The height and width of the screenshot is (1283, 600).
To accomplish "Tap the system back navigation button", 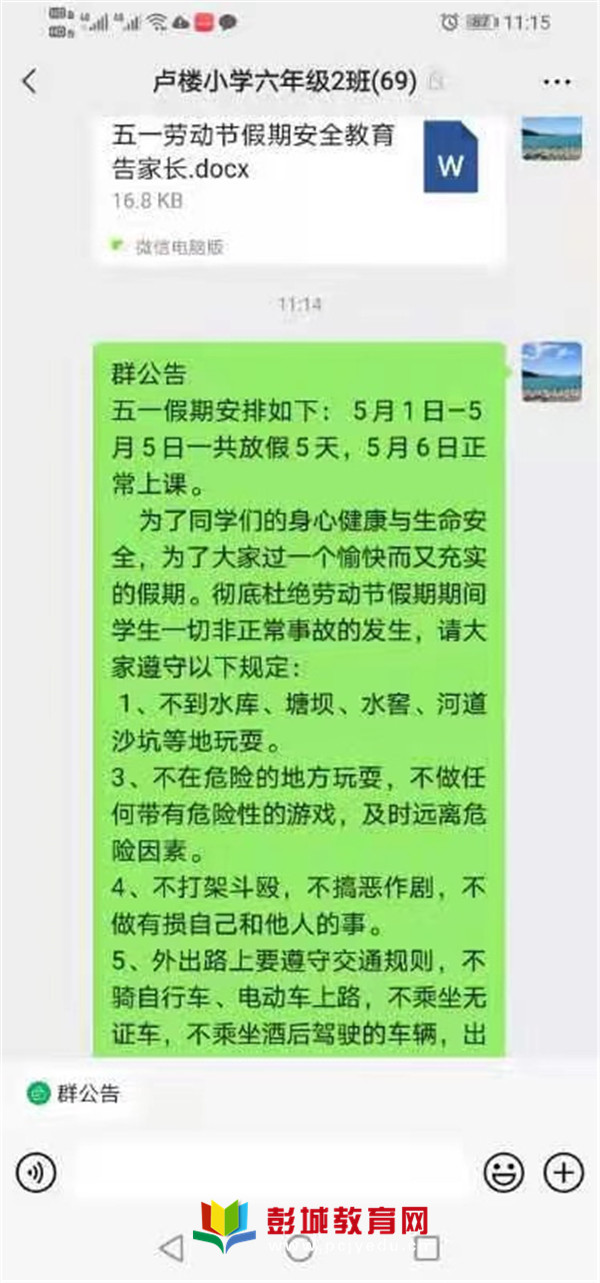I will tap(172, 1247).
